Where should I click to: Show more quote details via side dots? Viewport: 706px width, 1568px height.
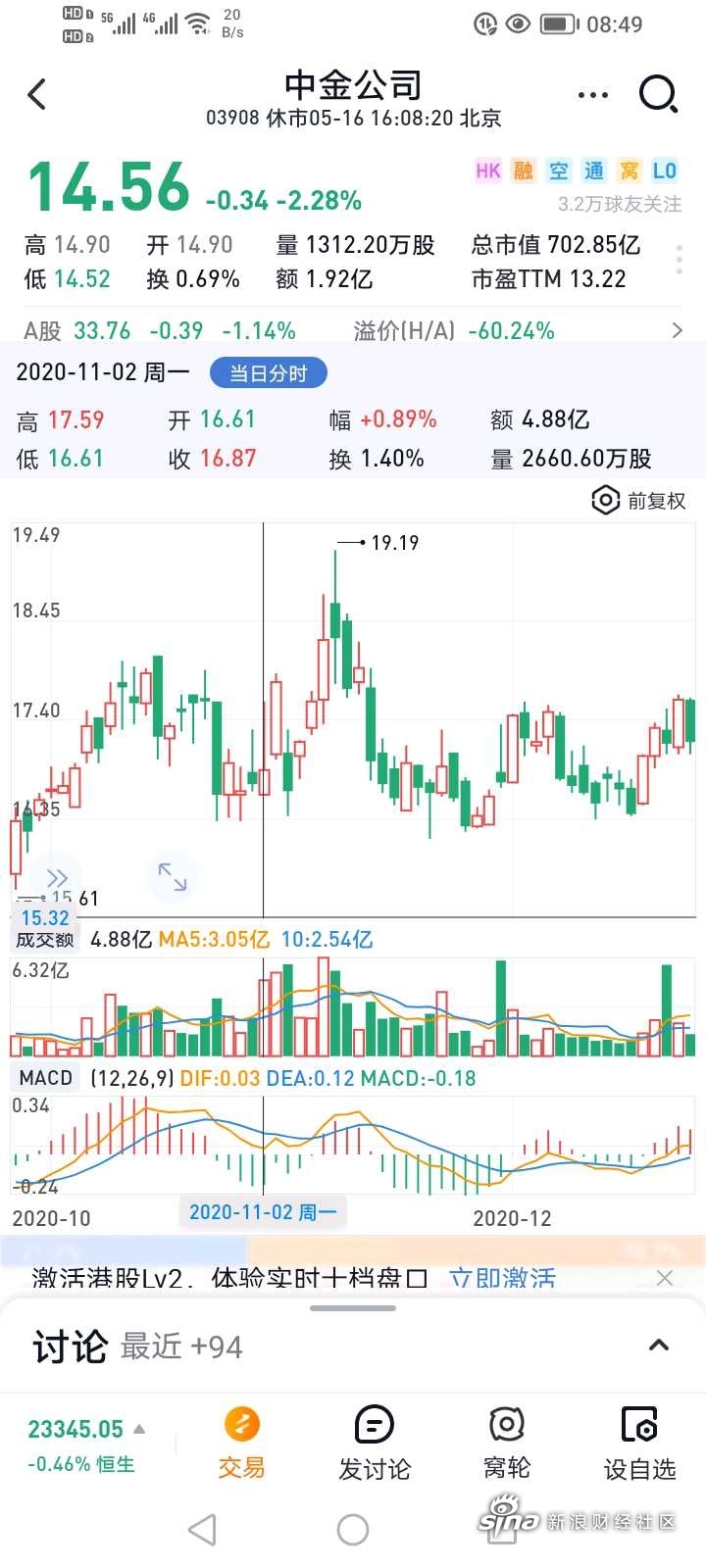(680, 260)
